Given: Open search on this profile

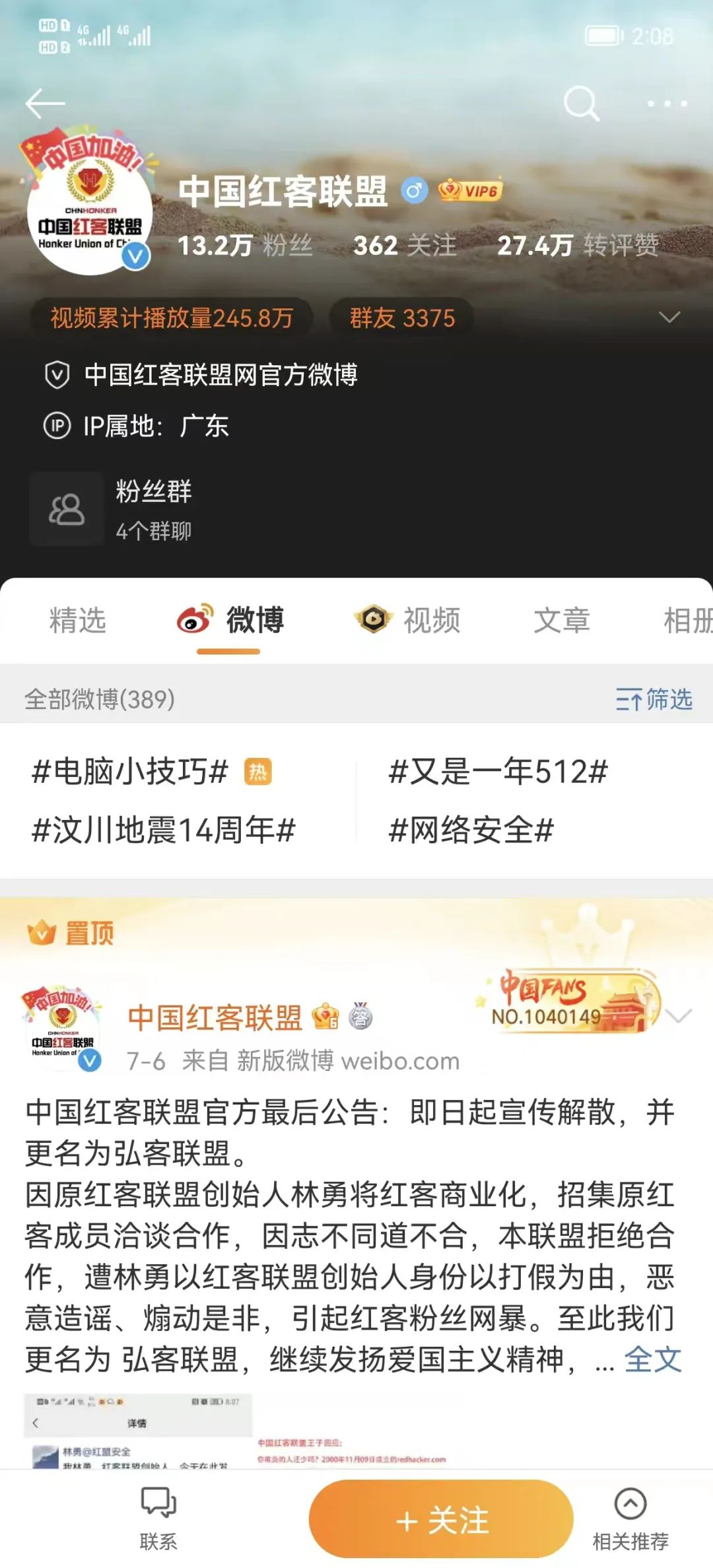Looking at the screenshot, I should click(581, 104).
